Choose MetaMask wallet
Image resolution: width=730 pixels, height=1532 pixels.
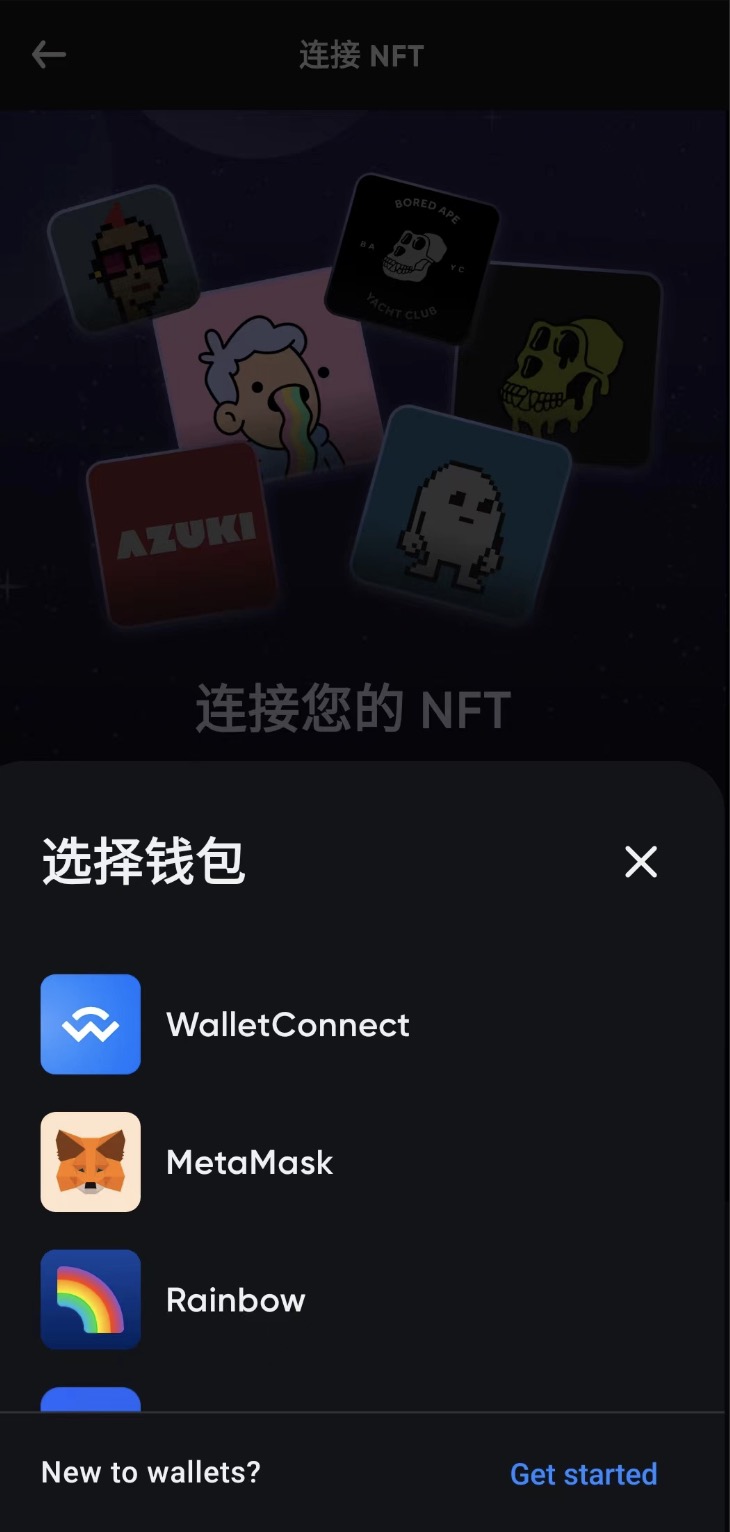(x=249, y=1162)
